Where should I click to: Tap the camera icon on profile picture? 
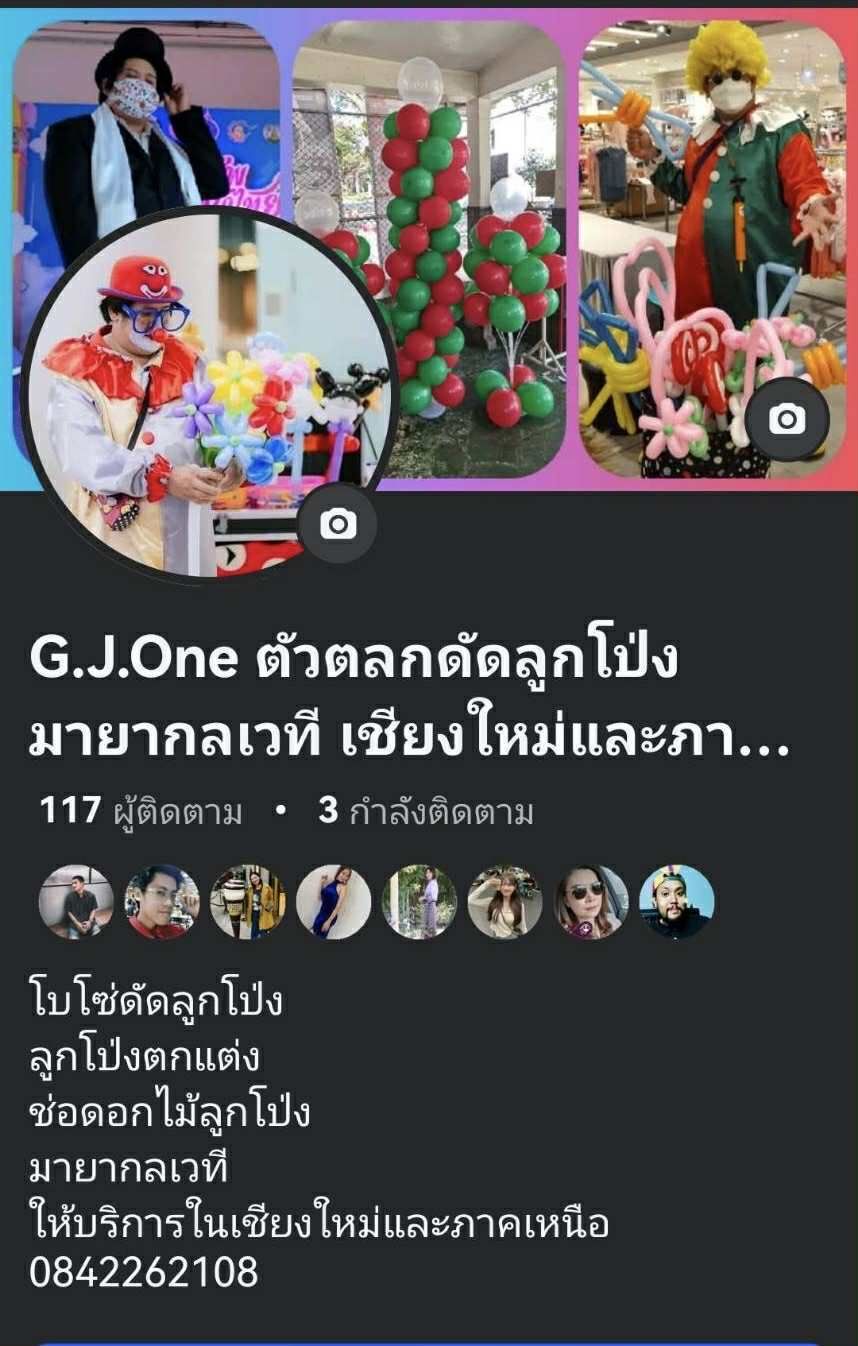point(338,523)
